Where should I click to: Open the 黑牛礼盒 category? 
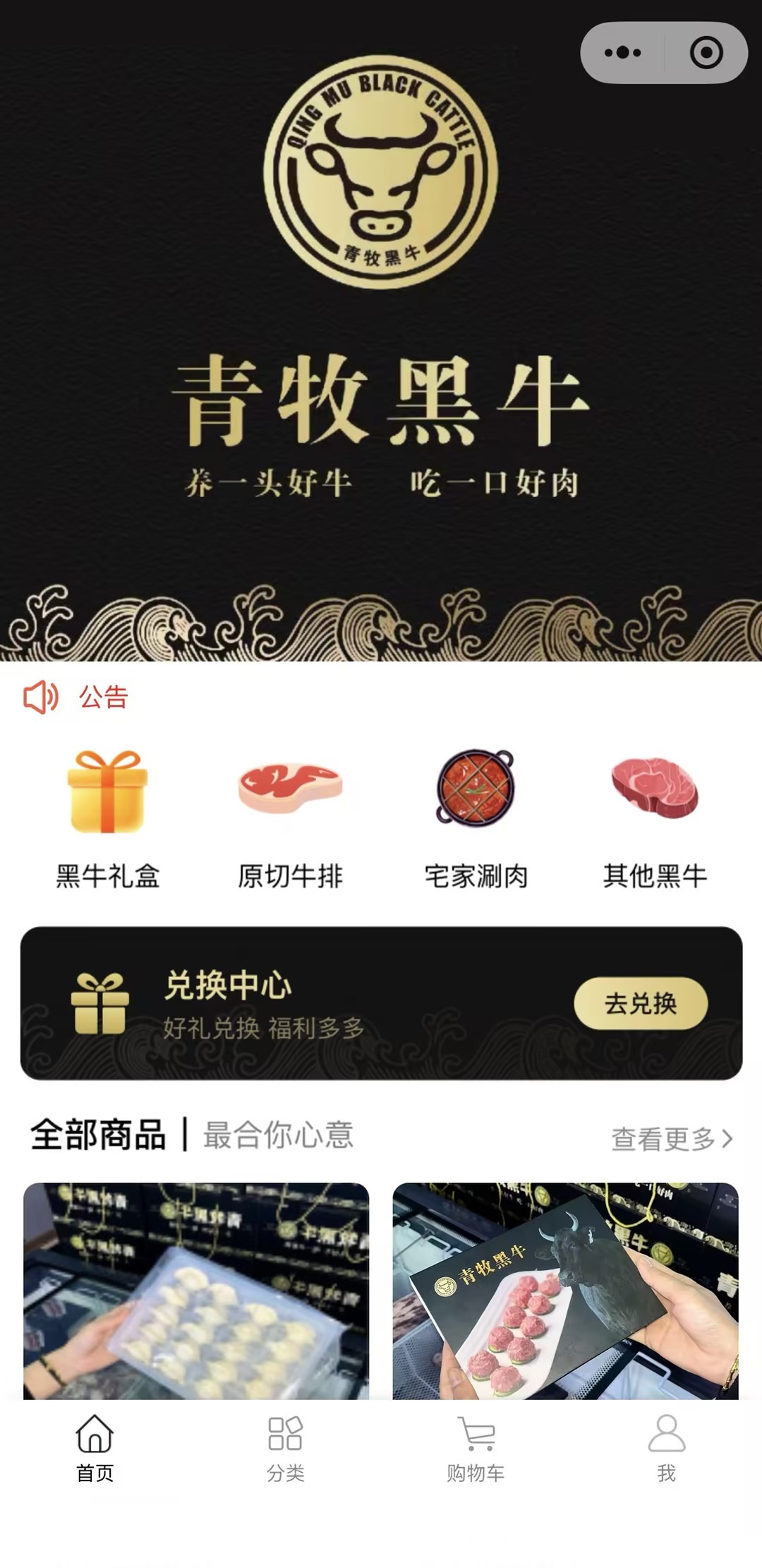tap(108, 819)
